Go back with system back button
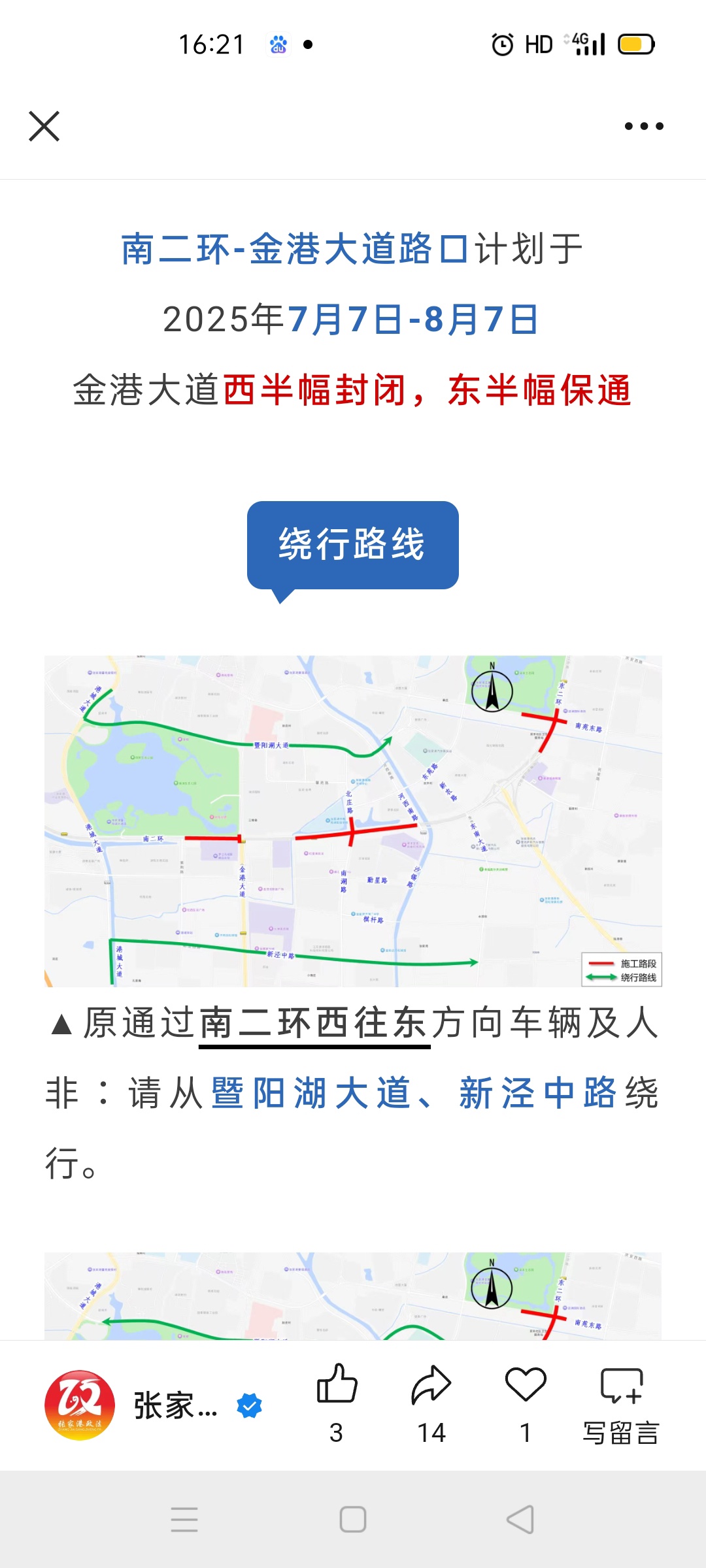Image resolution: width=706 pixels, height=1568 pixels. click(x=520, y=1520)
